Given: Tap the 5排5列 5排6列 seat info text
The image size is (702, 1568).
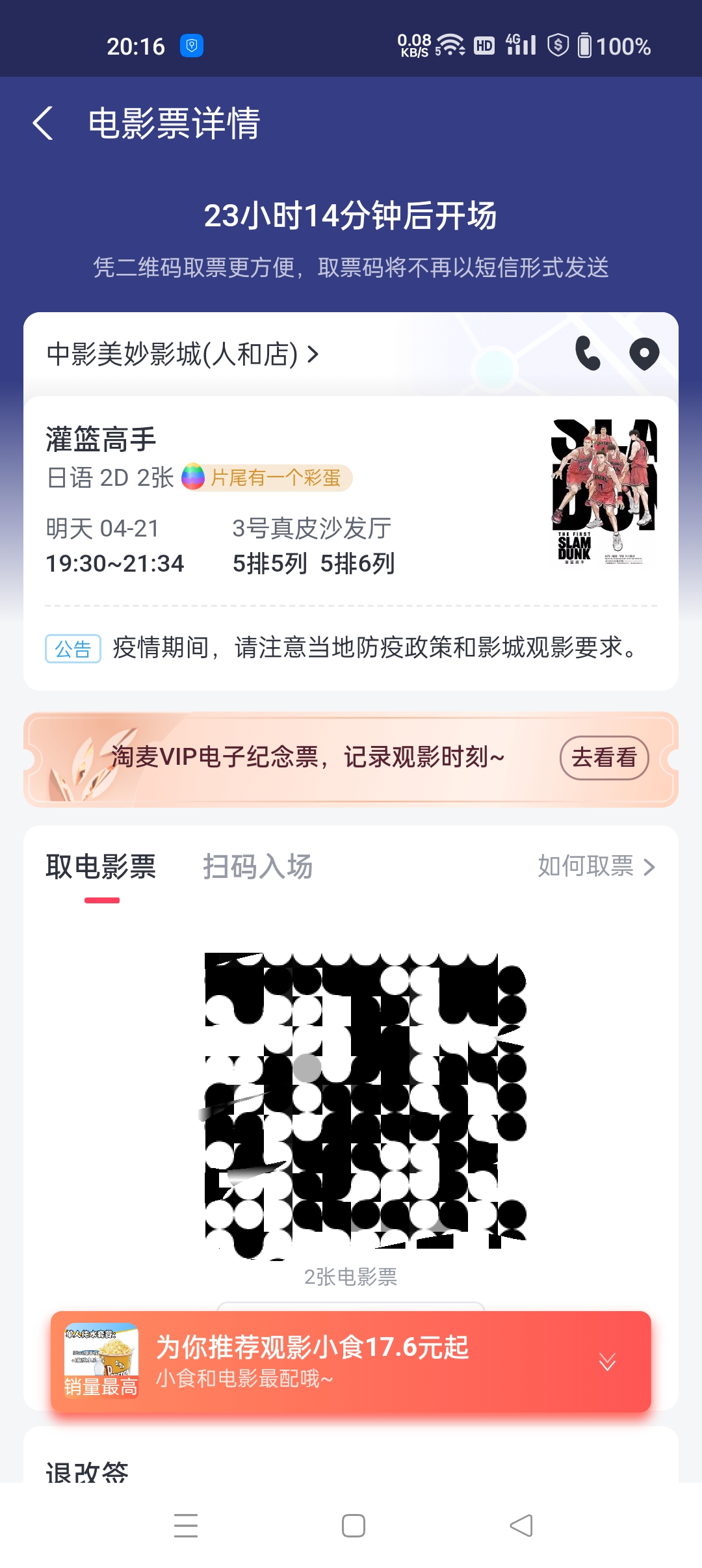Looking at the screenshot, I should coord(315,565).
